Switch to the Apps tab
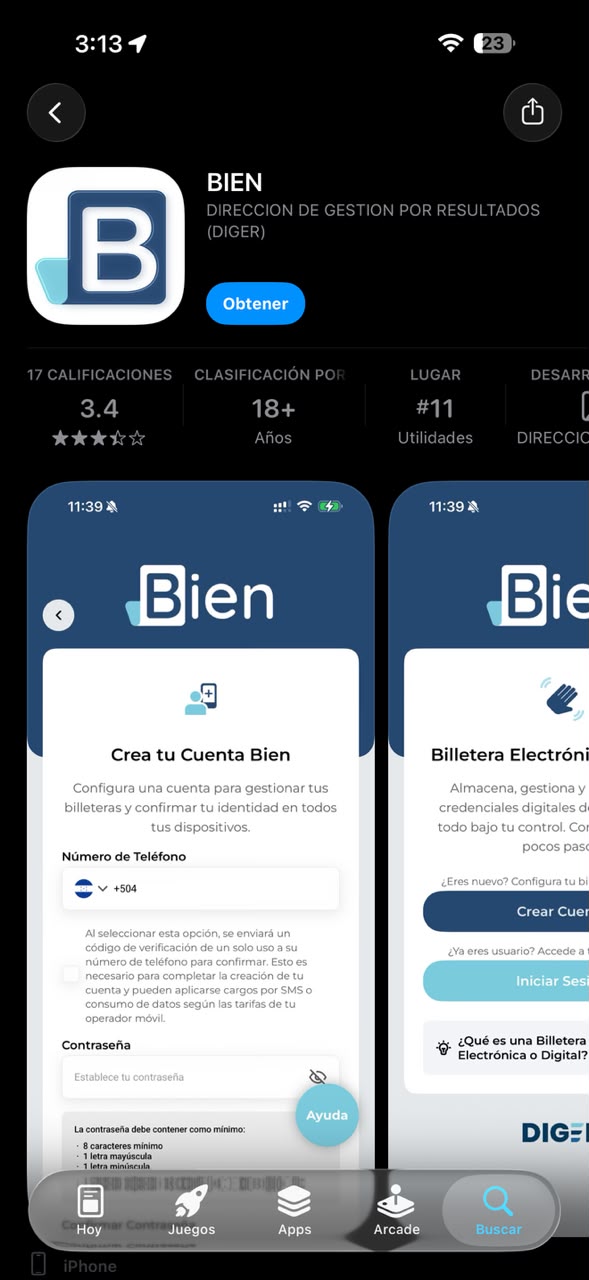This screenshot has width=589, height=1280. (x=294, y=1211)
